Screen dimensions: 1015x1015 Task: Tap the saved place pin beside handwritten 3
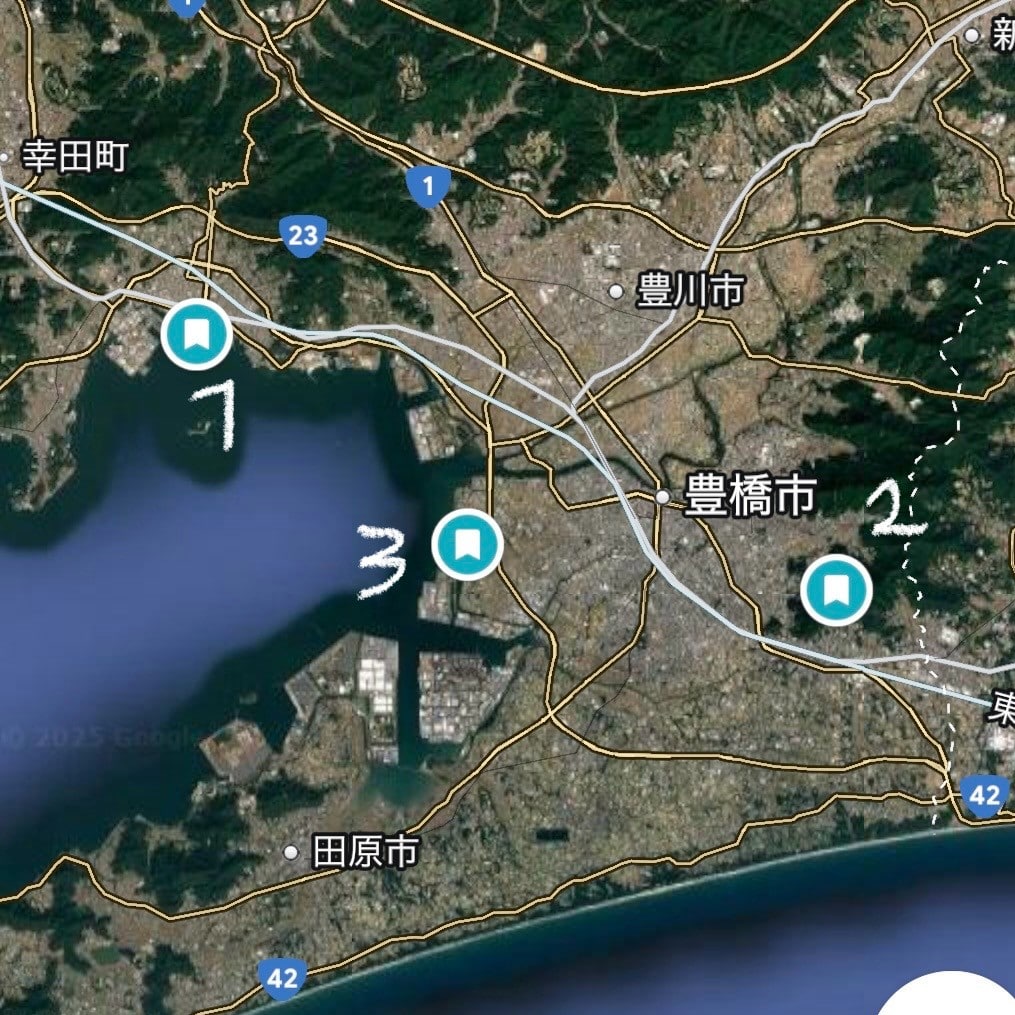[x=467, y=544]
